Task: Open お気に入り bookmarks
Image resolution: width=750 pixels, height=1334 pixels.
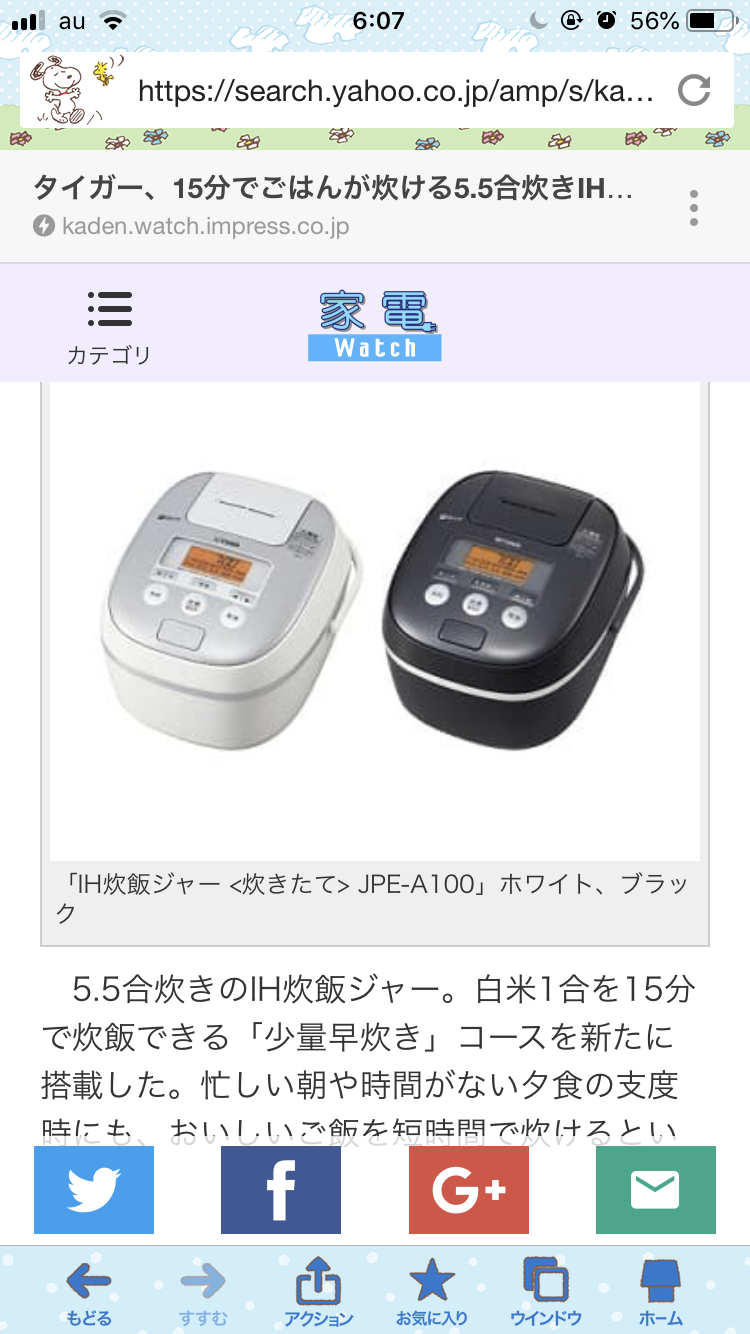Action: 432,1292
